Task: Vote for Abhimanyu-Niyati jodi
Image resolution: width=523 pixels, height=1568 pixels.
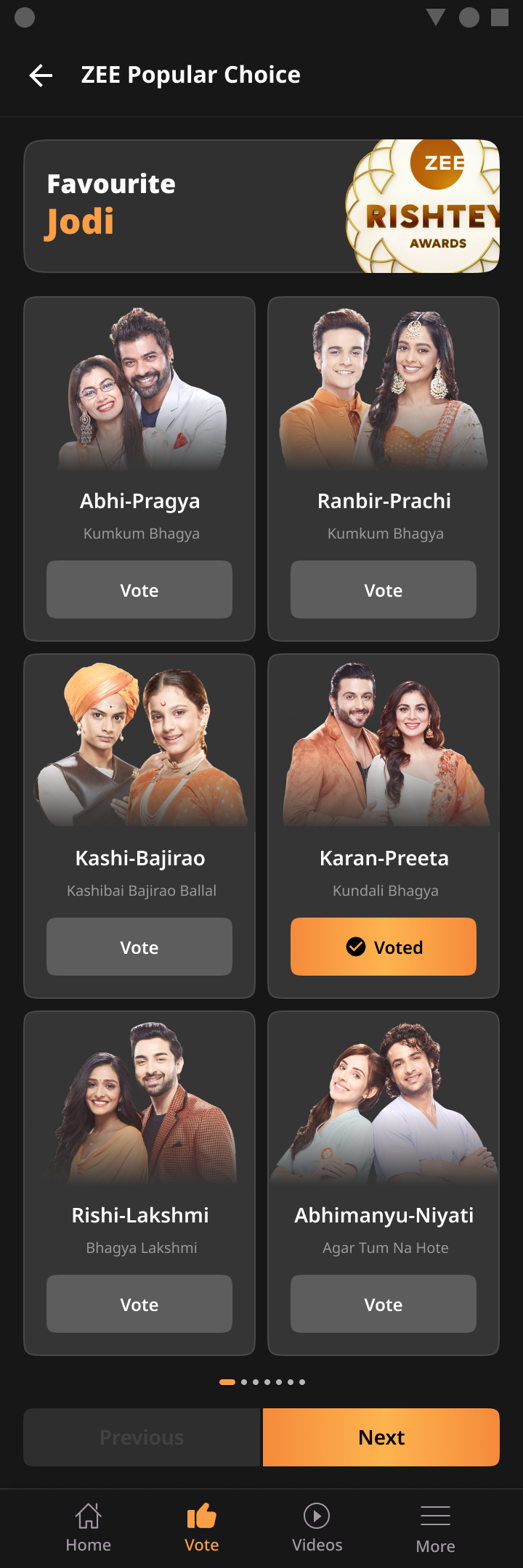Action: pos(384,1304)
